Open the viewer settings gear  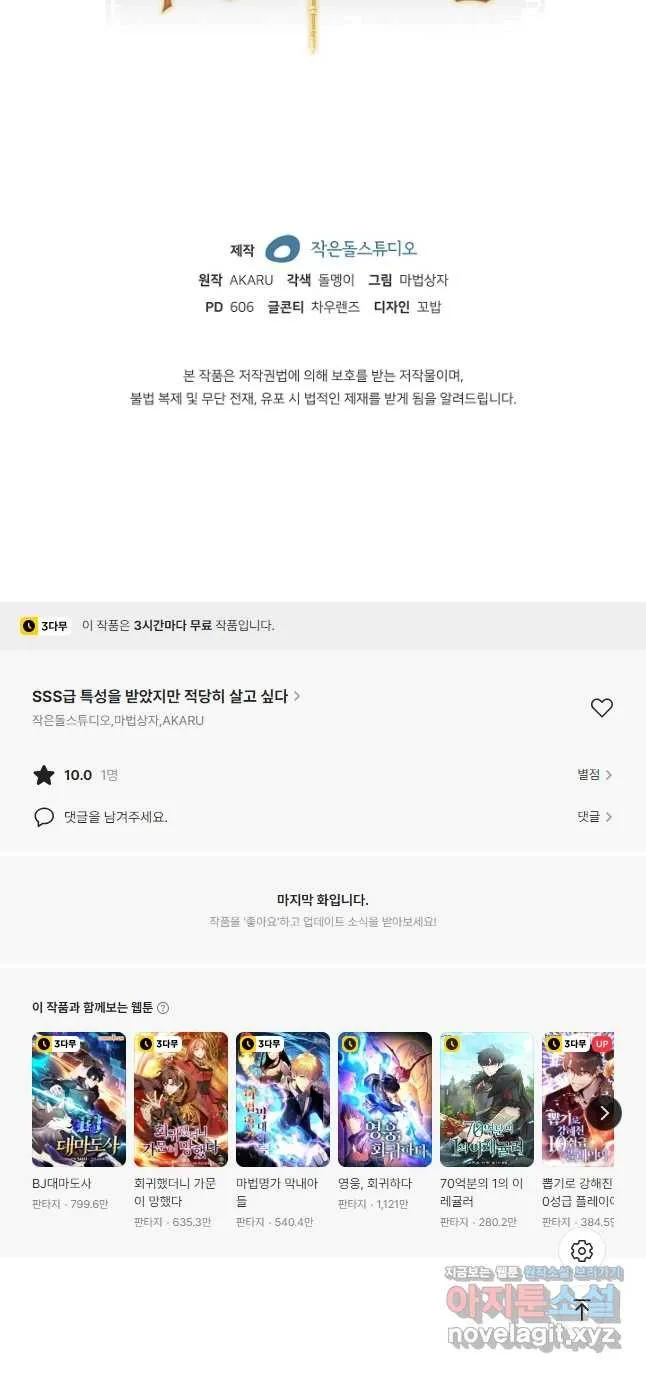click(582, 1251)
